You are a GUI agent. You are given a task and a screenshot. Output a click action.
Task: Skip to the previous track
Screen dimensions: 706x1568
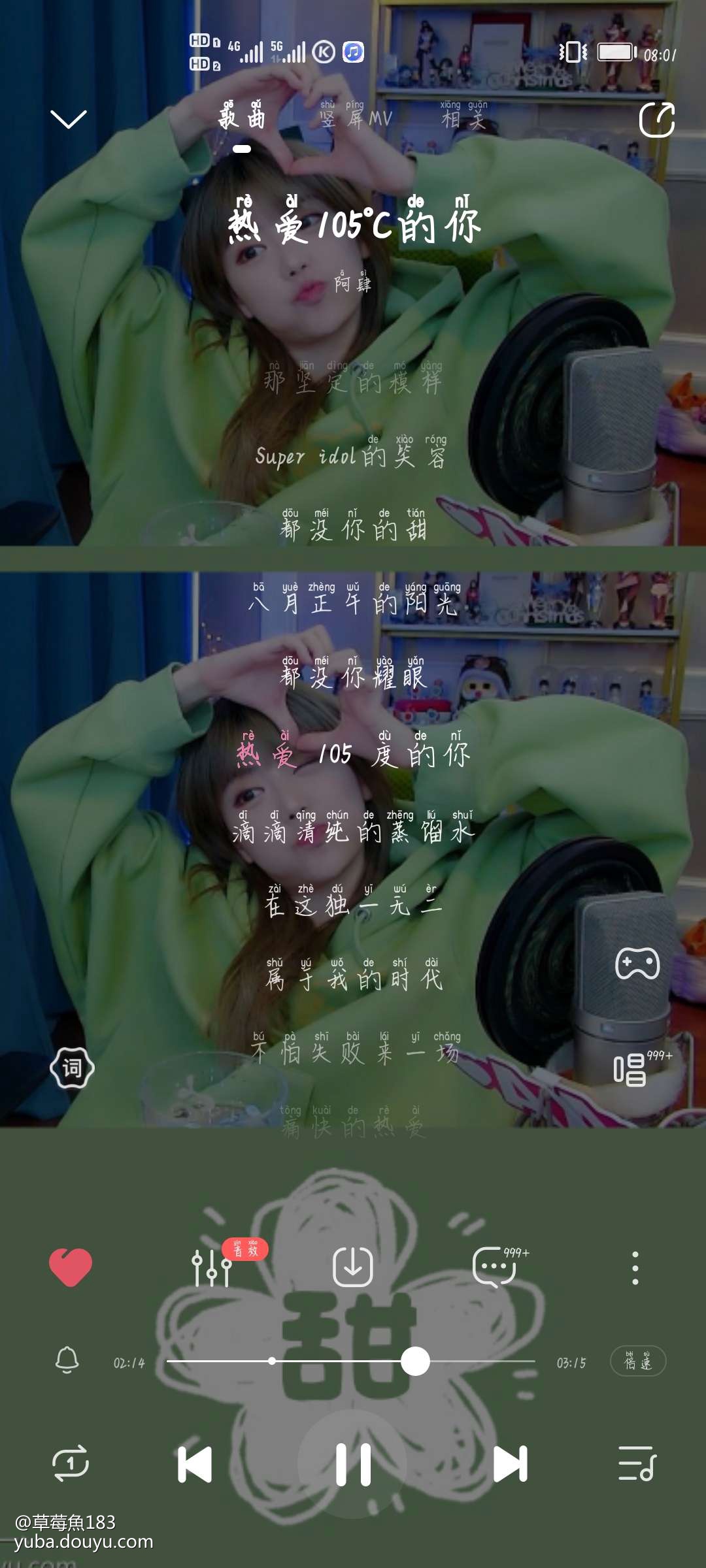pyautogui.click(x=195, y=1464)
